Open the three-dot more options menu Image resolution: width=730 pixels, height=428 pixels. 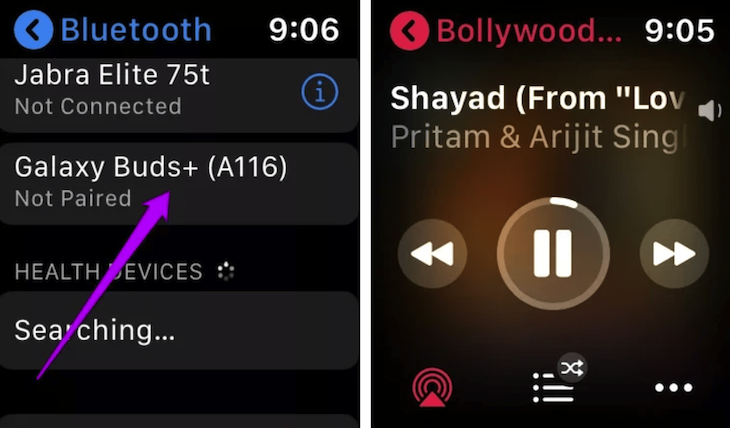674,387
